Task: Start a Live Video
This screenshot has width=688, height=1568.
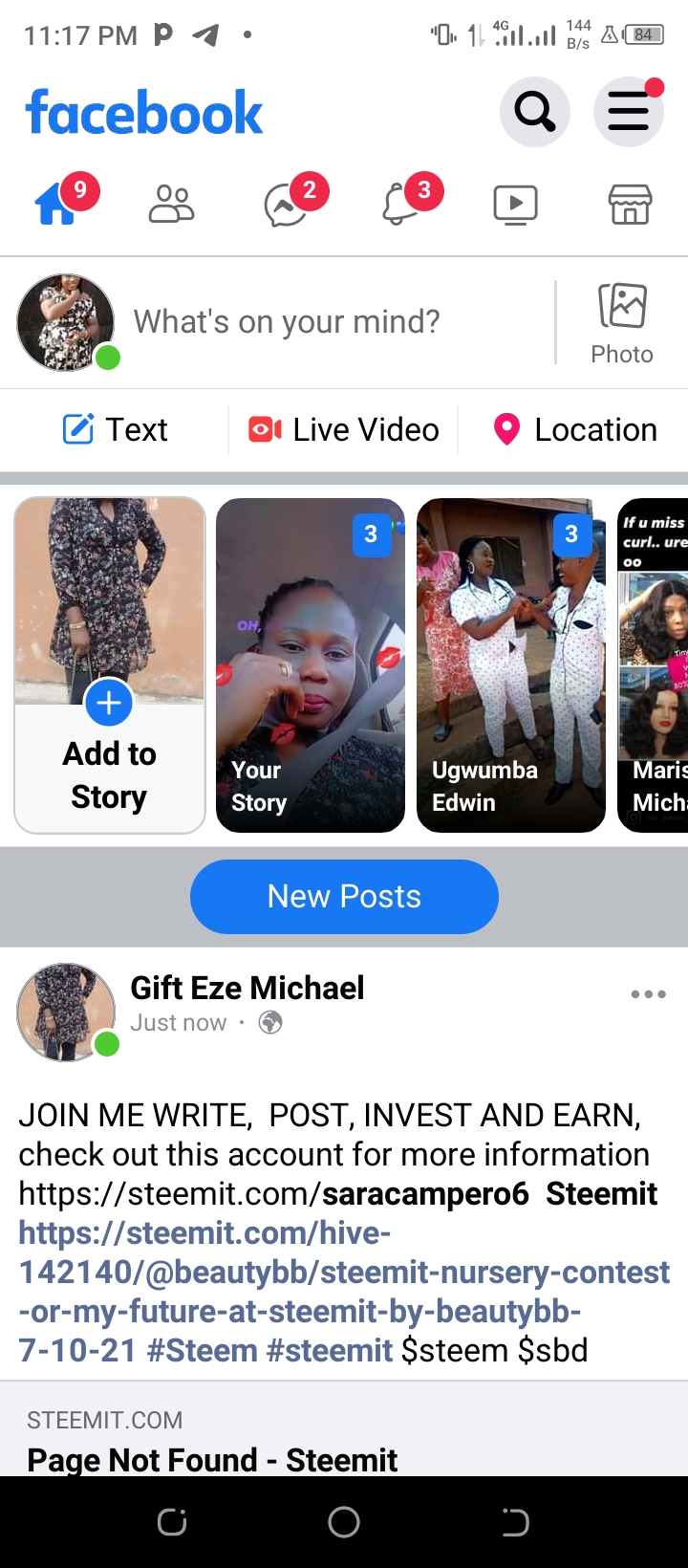Action: click(344, 430)
